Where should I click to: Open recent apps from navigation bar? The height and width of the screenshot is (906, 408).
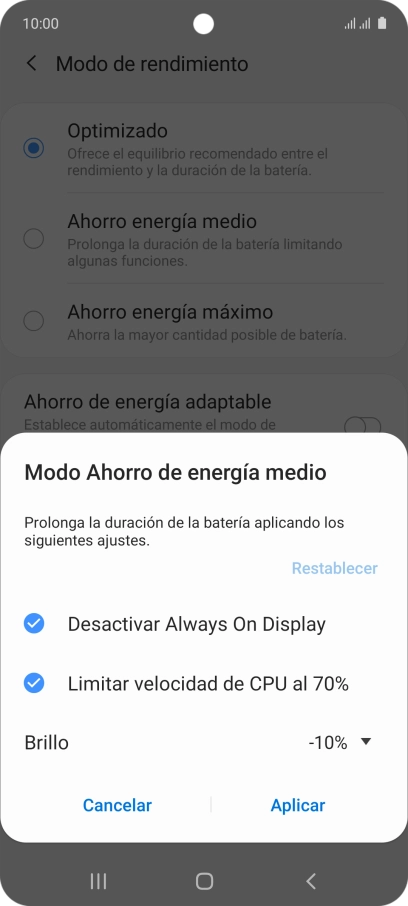click(98, 881)
